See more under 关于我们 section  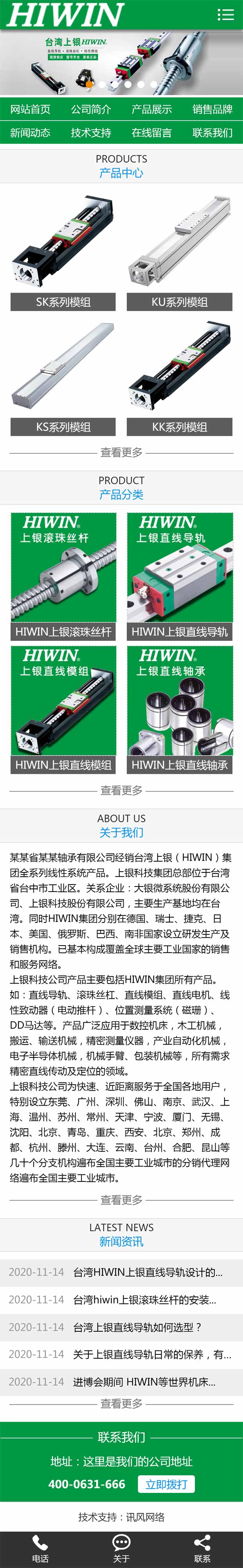tap(121, 1200)
